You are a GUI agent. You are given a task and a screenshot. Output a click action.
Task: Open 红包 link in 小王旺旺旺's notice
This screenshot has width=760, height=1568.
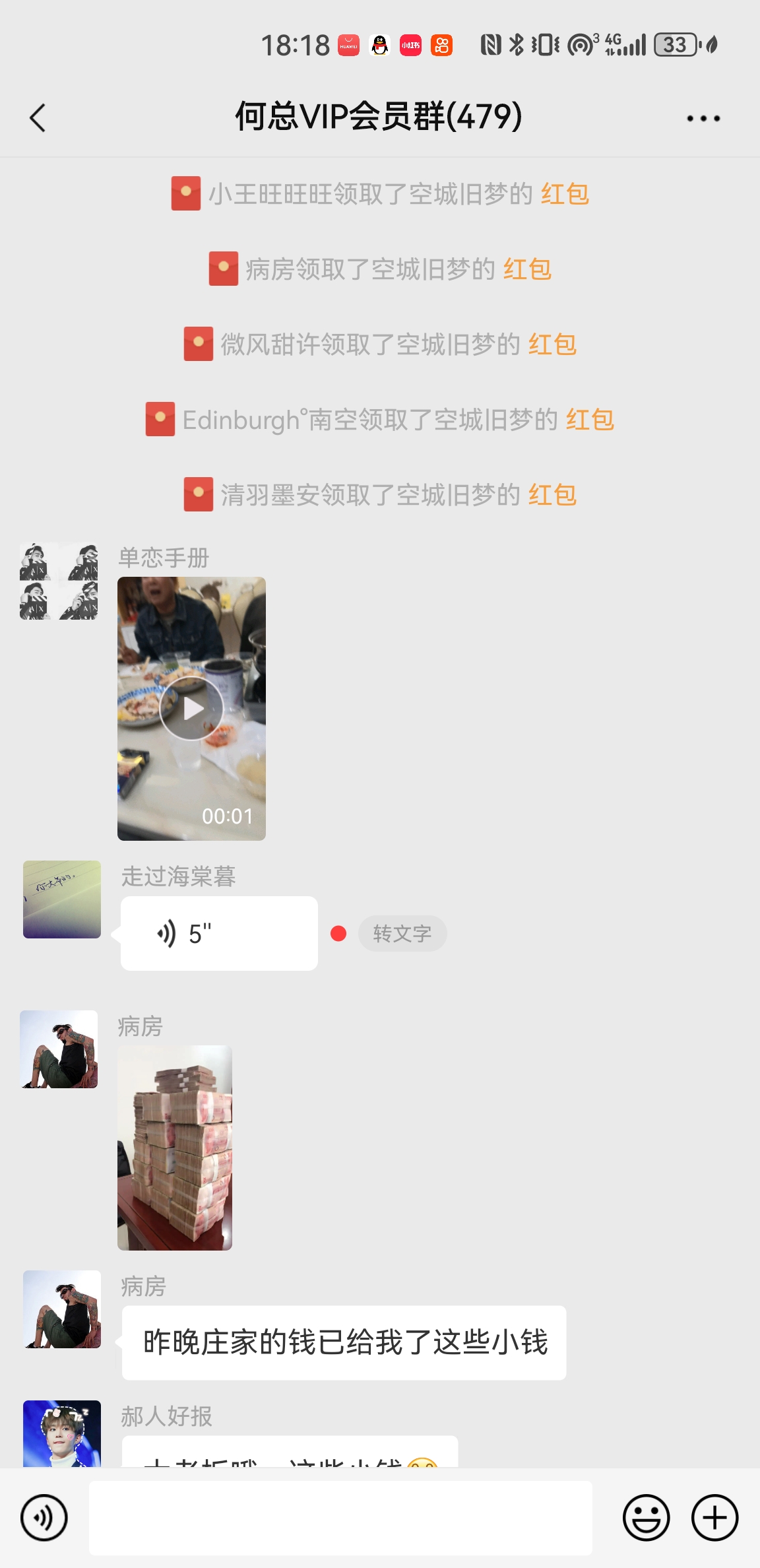(x=565, y=194)
